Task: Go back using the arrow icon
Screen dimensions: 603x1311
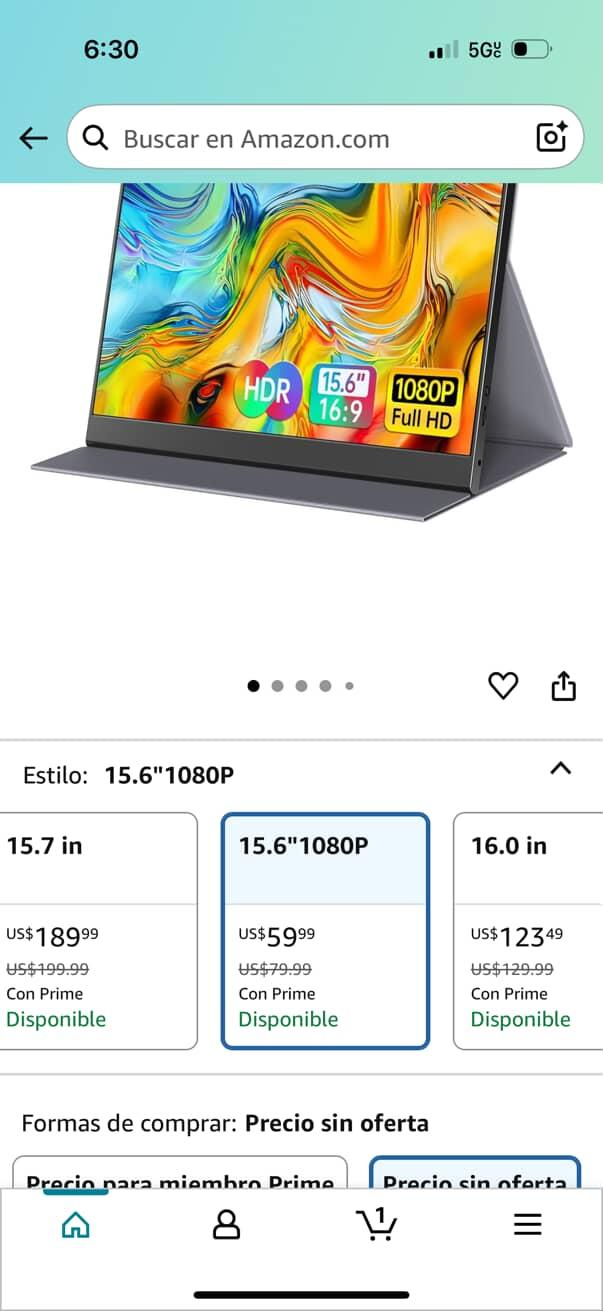Action: (x=34, y=138)
